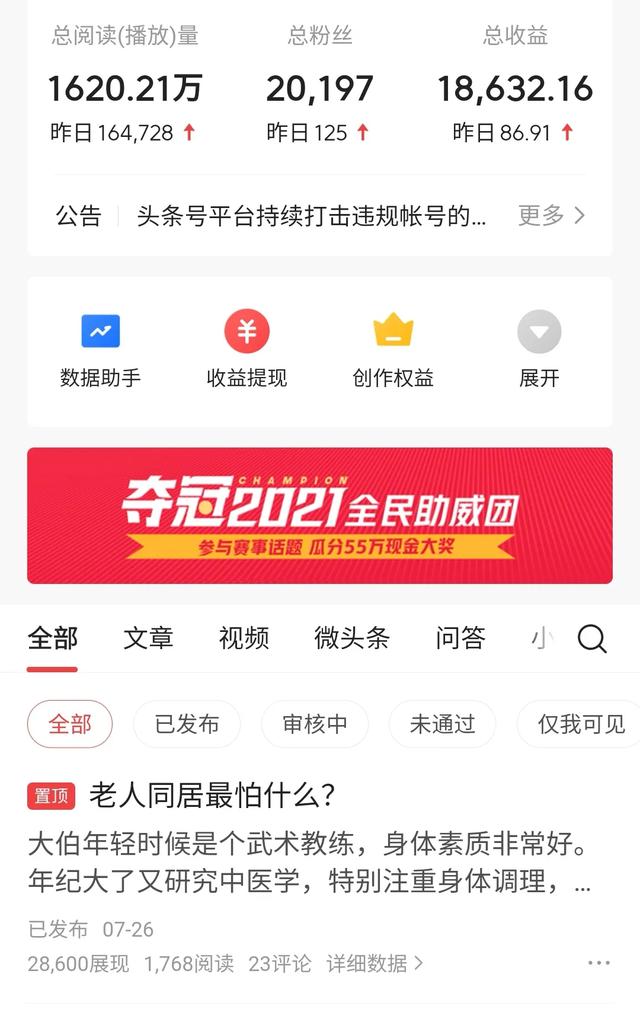Switch to the 视频 tab

(x=244, y=638)
